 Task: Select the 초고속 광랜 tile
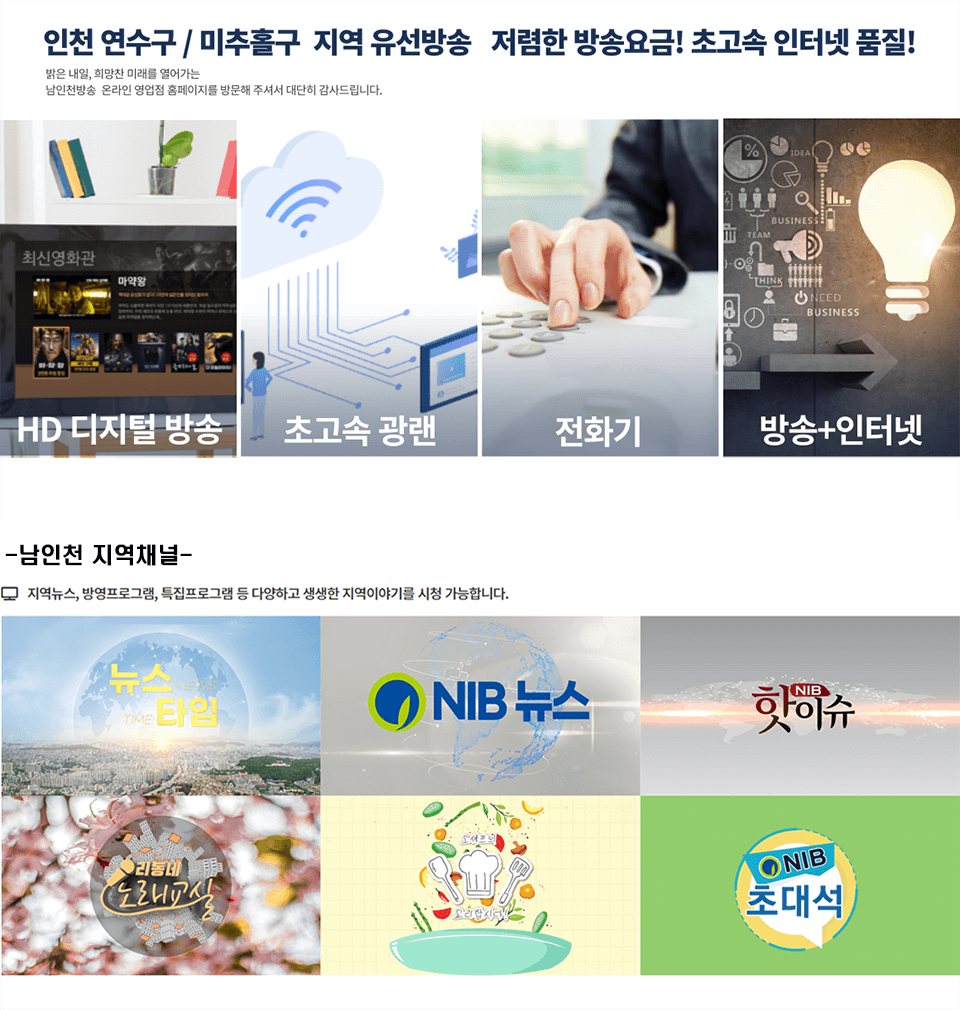pos(360,290)
